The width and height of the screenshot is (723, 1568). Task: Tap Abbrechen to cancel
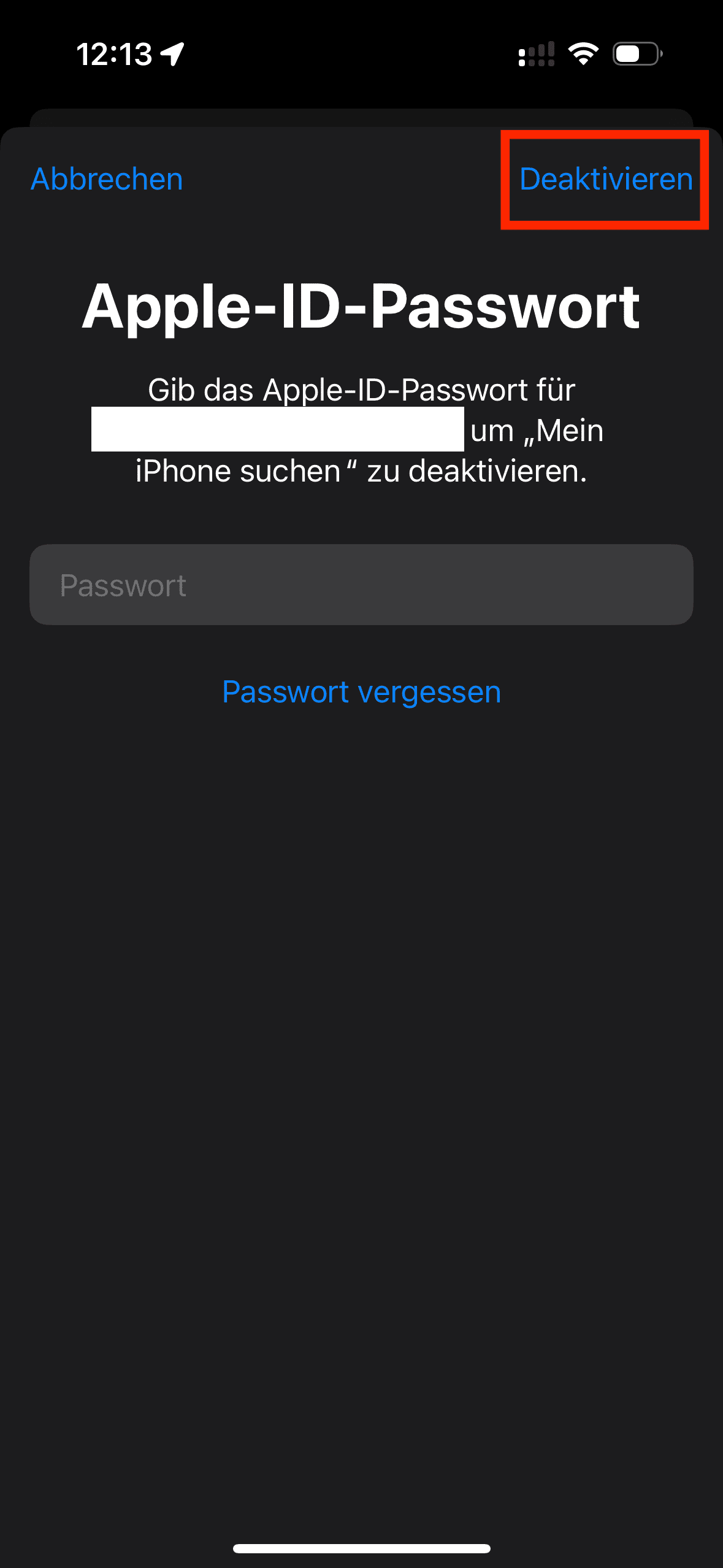pos(107,179)
